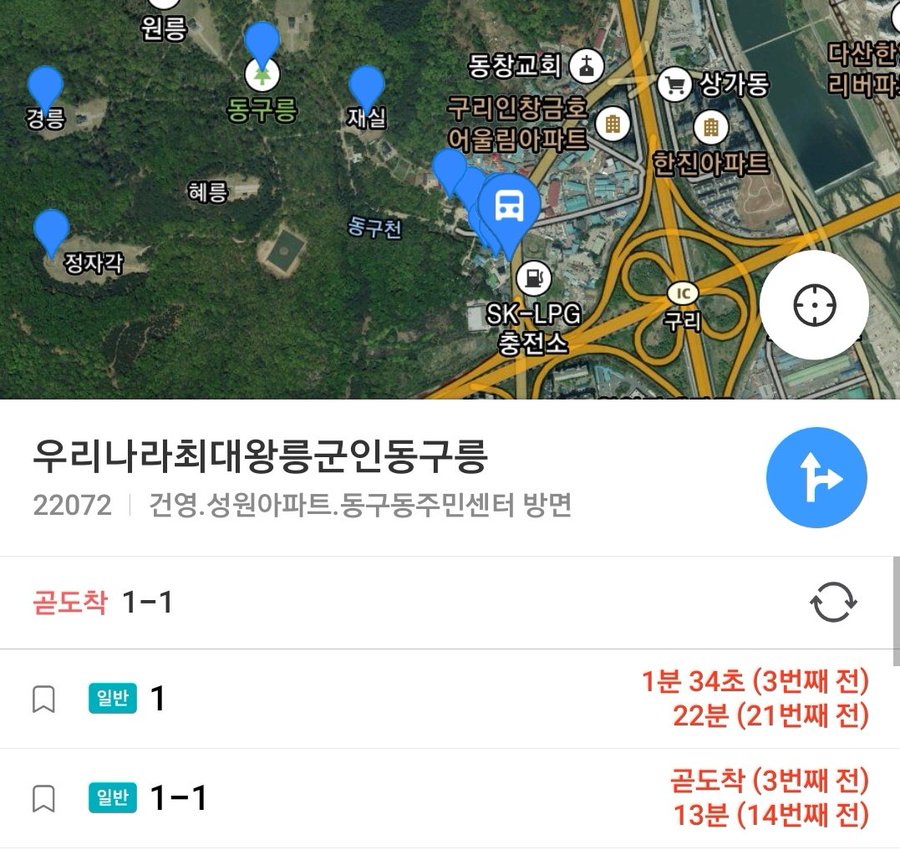Bookmark bus number 1

click(44, 699)
